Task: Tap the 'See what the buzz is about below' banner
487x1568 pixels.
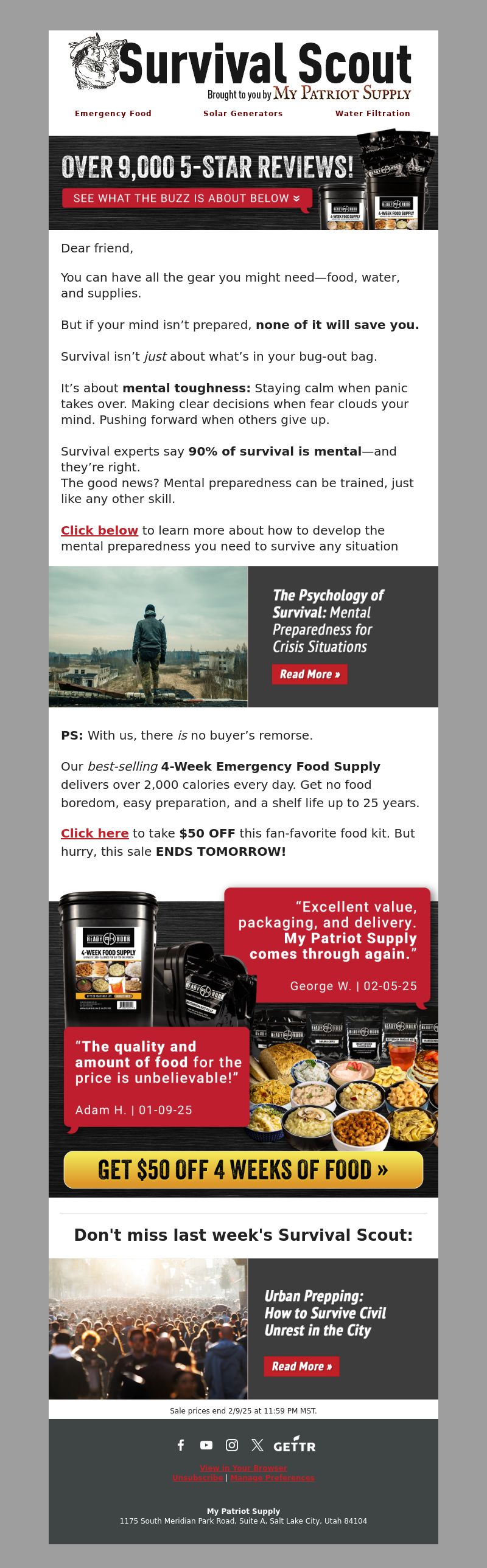Action: (186, 198)
